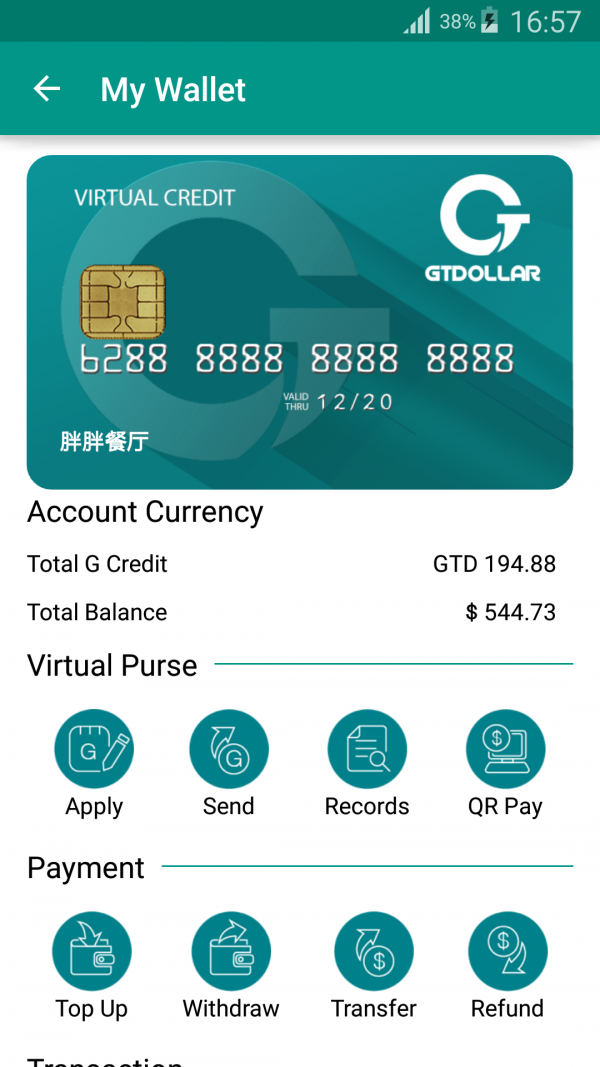Go back from My Wallet
The width and height of the screenshot is (600, 1067).
(x=47, y=89)
